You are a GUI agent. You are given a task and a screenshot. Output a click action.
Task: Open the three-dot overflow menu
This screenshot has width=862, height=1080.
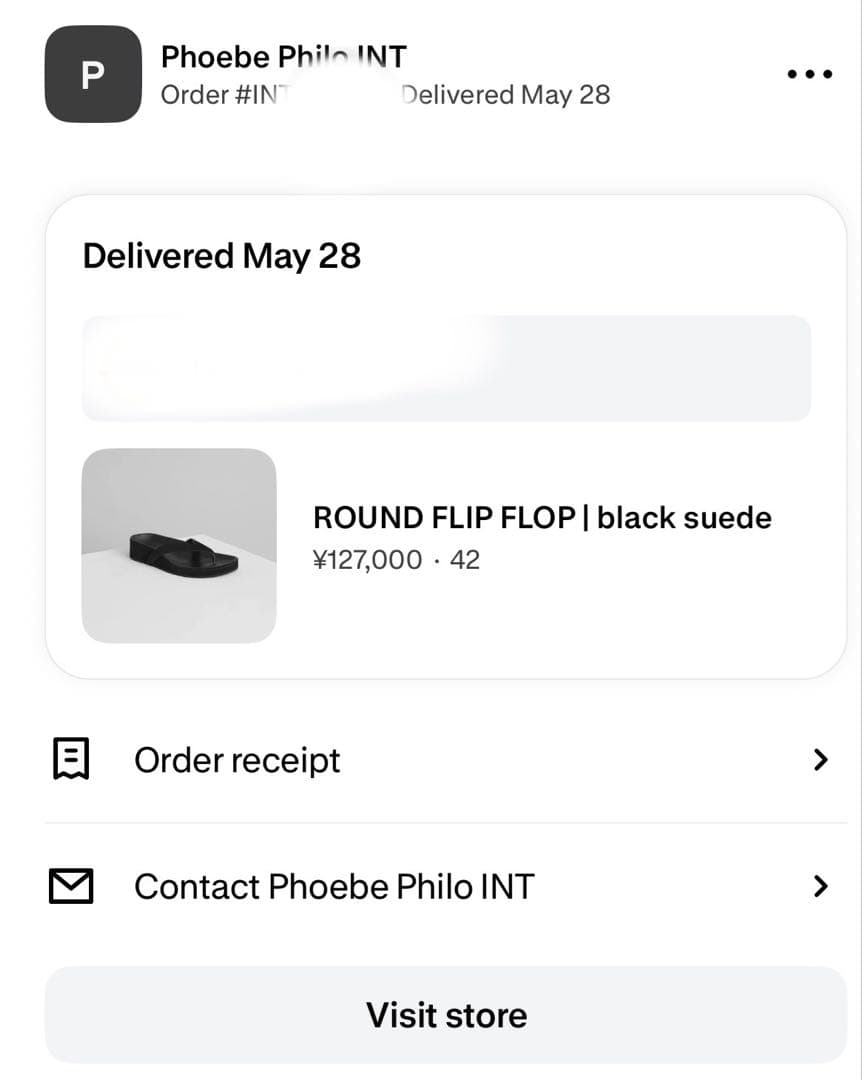(810, 74)
